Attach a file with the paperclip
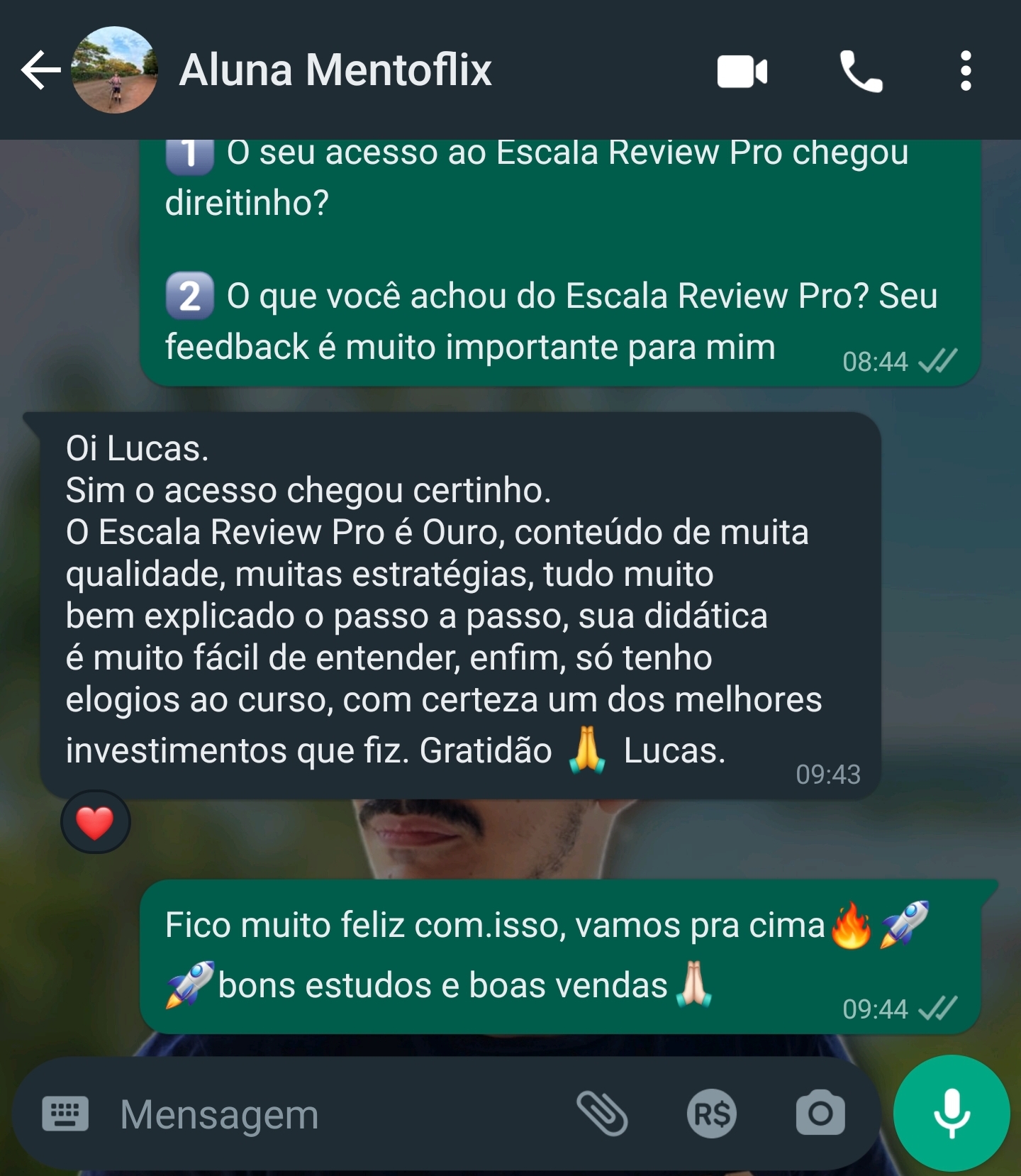The image size is (1021, 1176). tap(602, 1114)
